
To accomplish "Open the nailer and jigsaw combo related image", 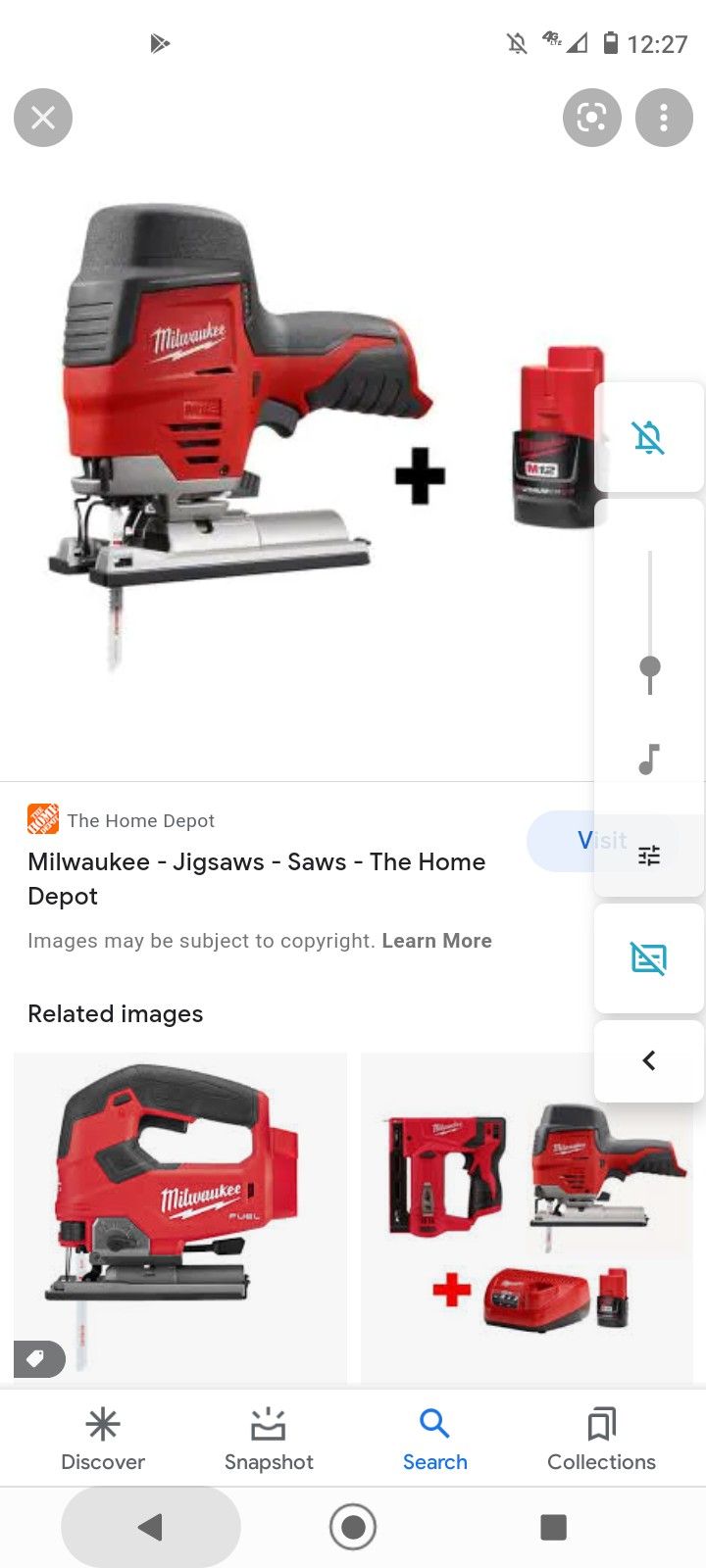I will (527, 1215).
